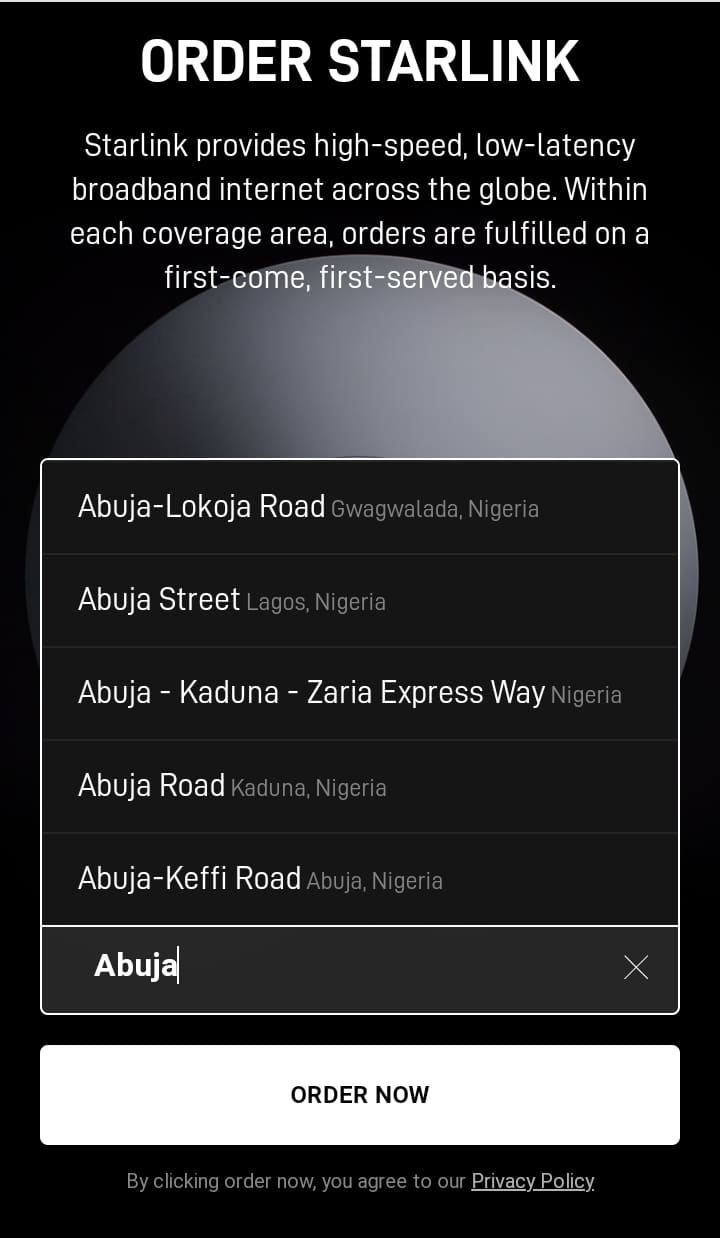Select Abuja-Lokoja Road Gwagwalada suggestion
The height and width of the screenshot is (1238, 720).
(310, 508)
